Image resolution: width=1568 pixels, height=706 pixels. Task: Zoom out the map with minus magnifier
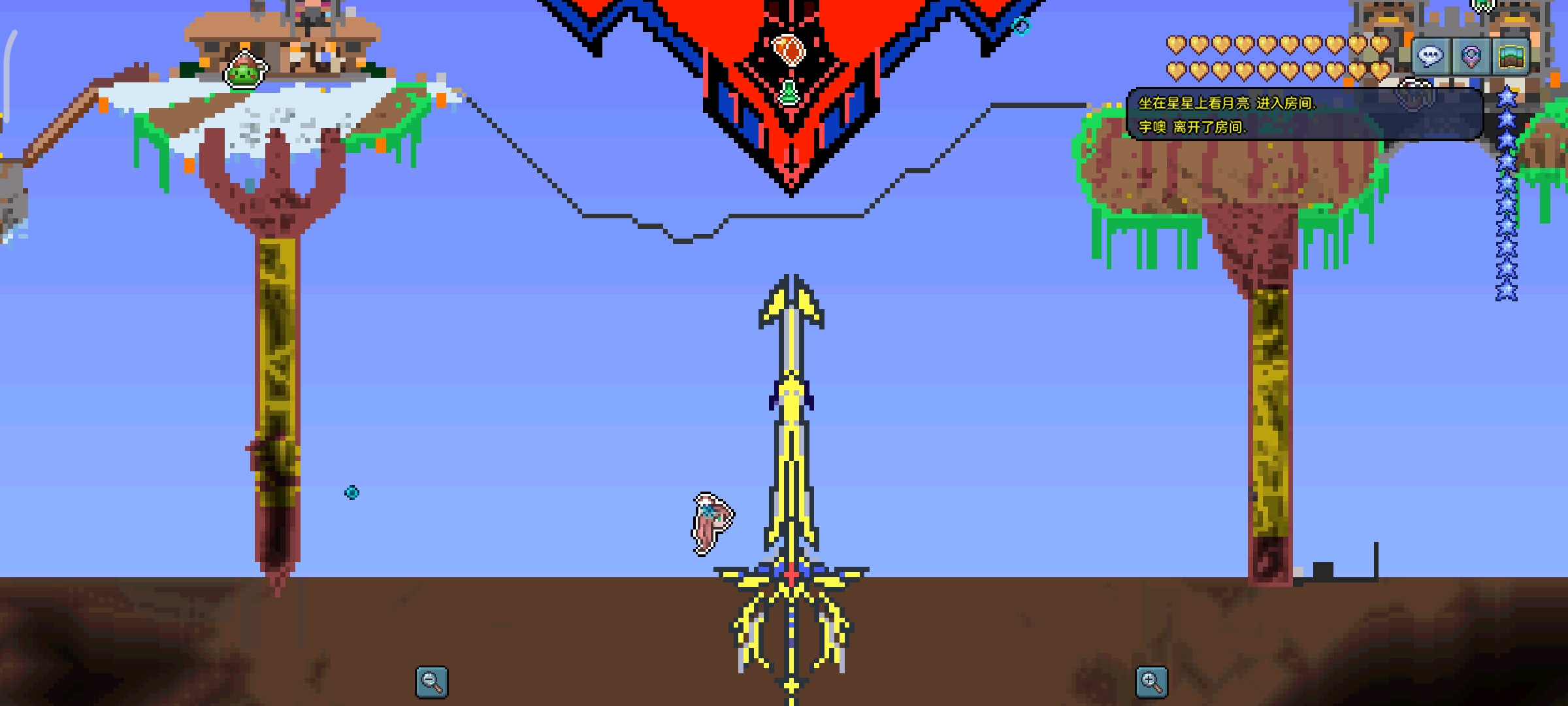(x=432, y=682)
